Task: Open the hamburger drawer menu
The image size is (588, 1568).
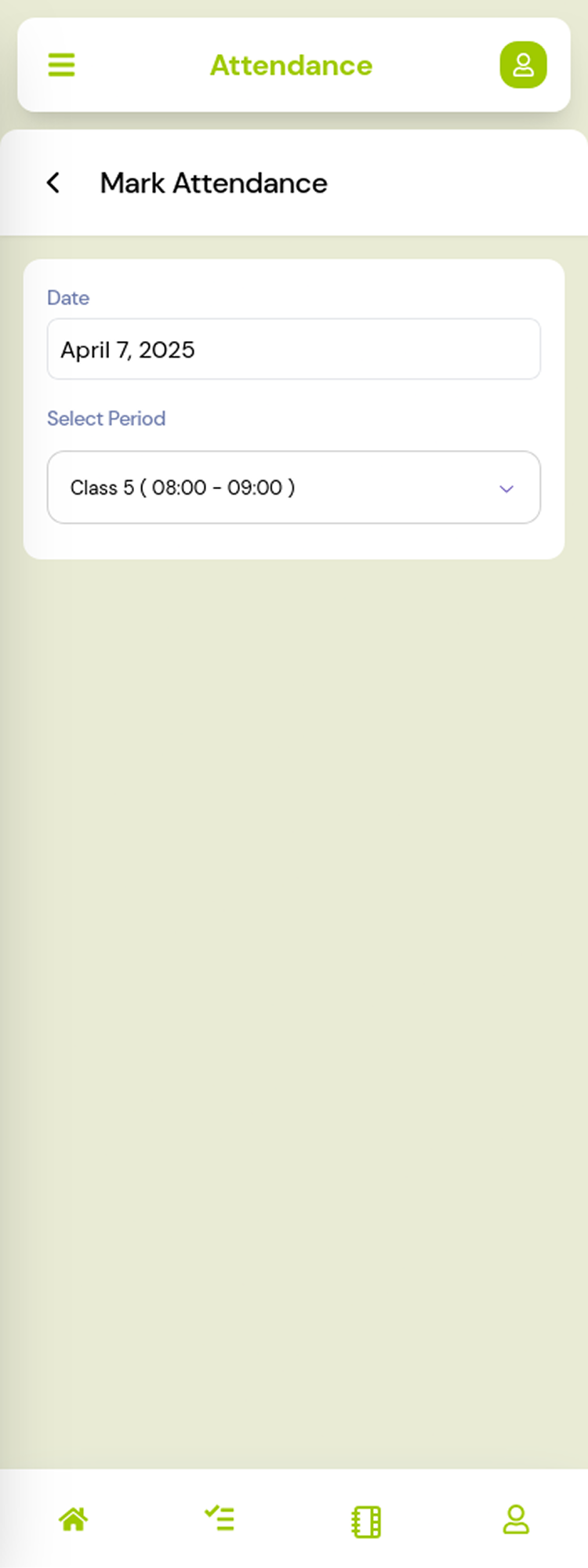Action: tap(62, 65)
